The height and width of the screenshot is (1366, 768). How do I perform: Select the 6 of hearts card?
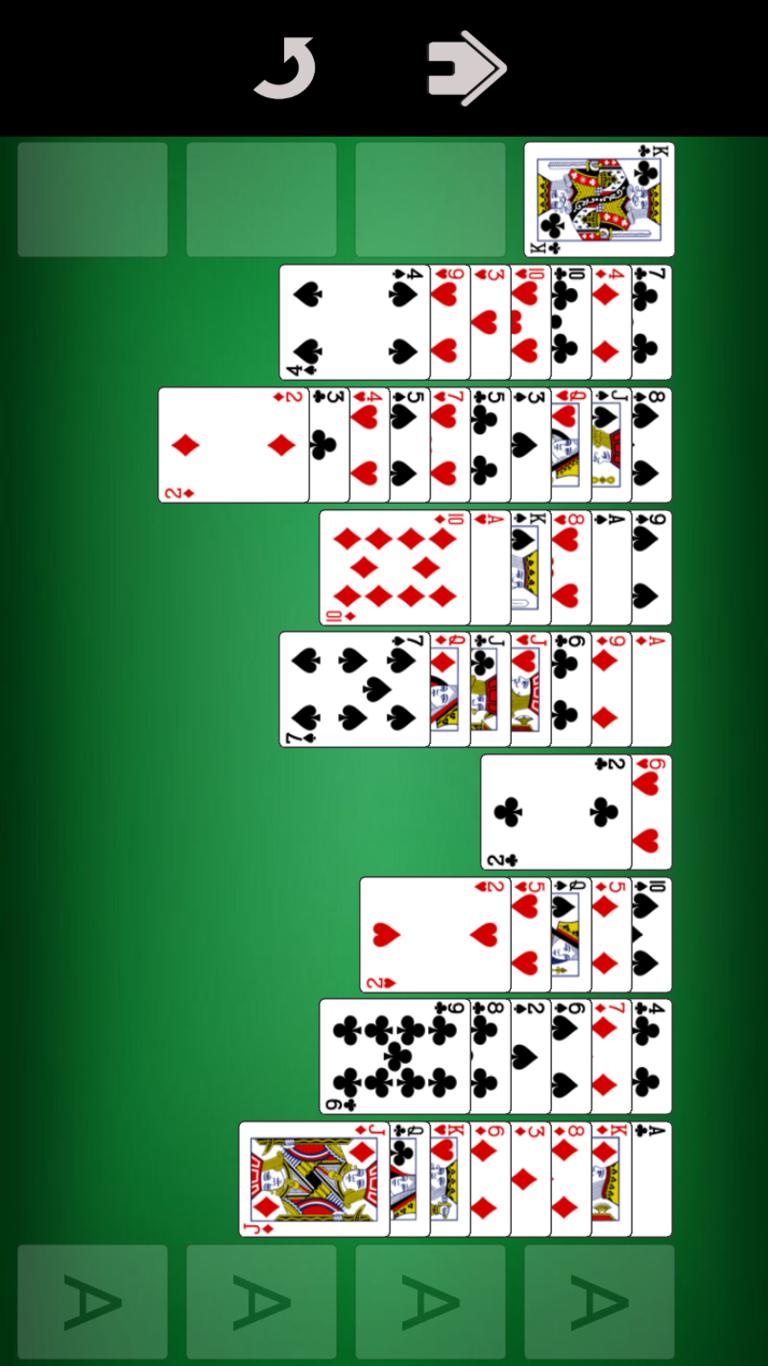click(651, 812)
